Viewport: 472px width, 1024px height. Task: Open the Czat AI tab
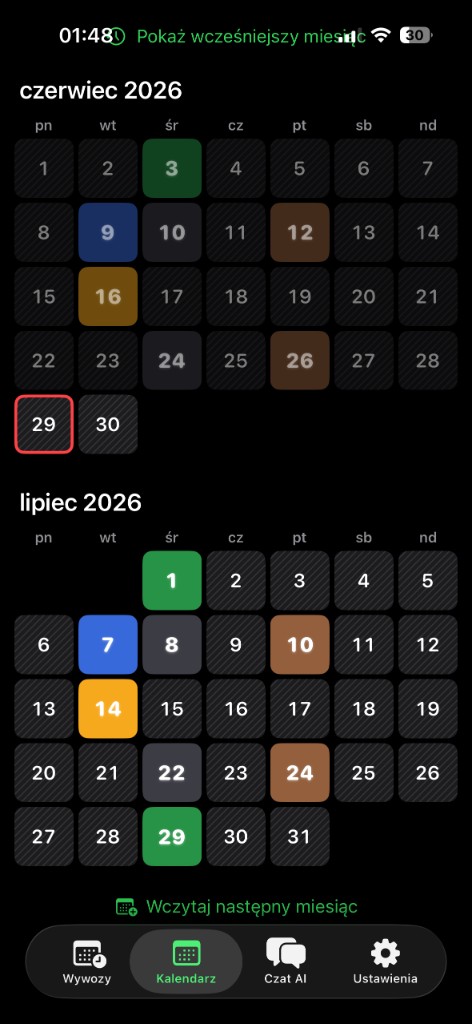point(285,961)
